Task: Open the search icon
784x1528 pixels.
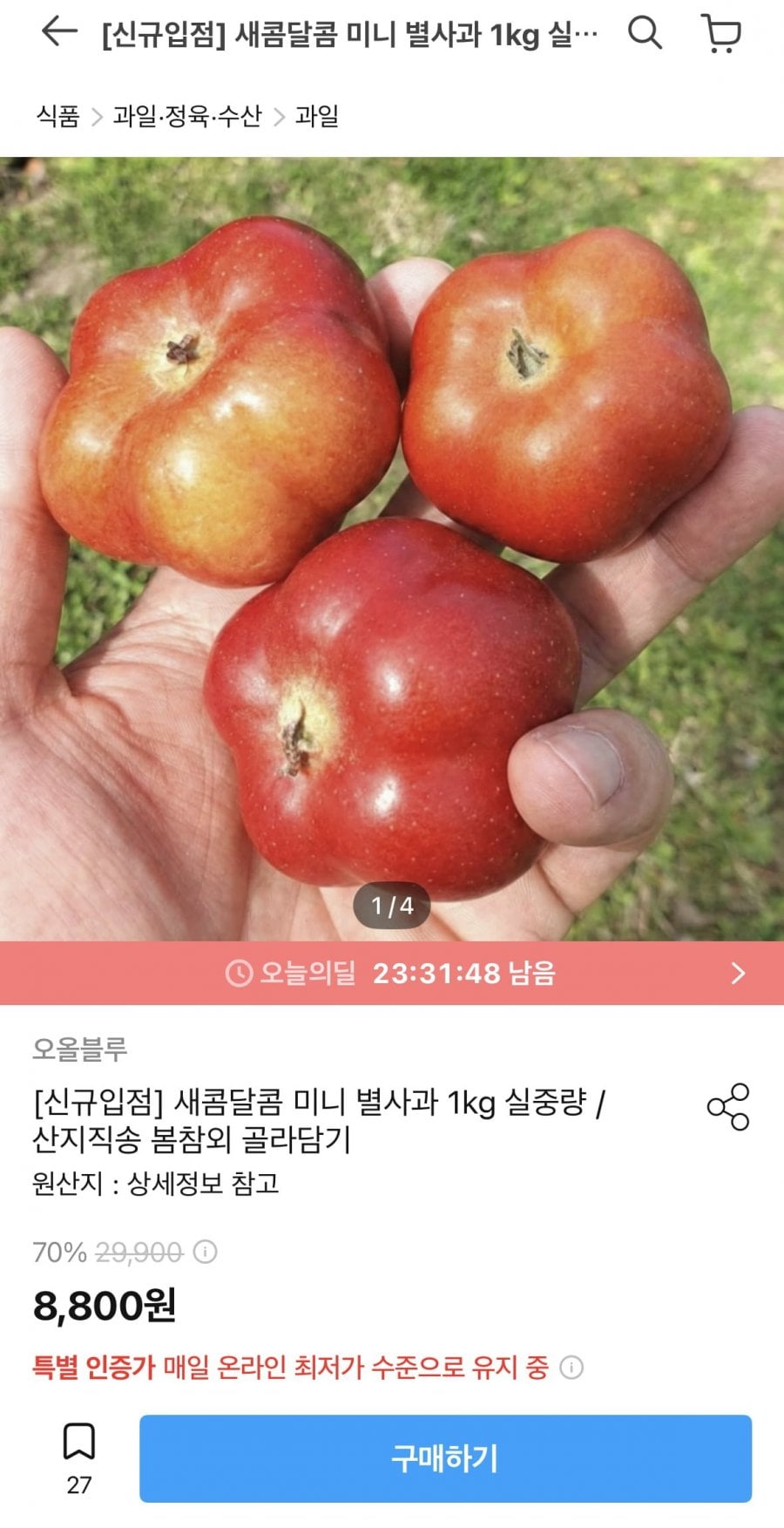Action: point(645,35)
